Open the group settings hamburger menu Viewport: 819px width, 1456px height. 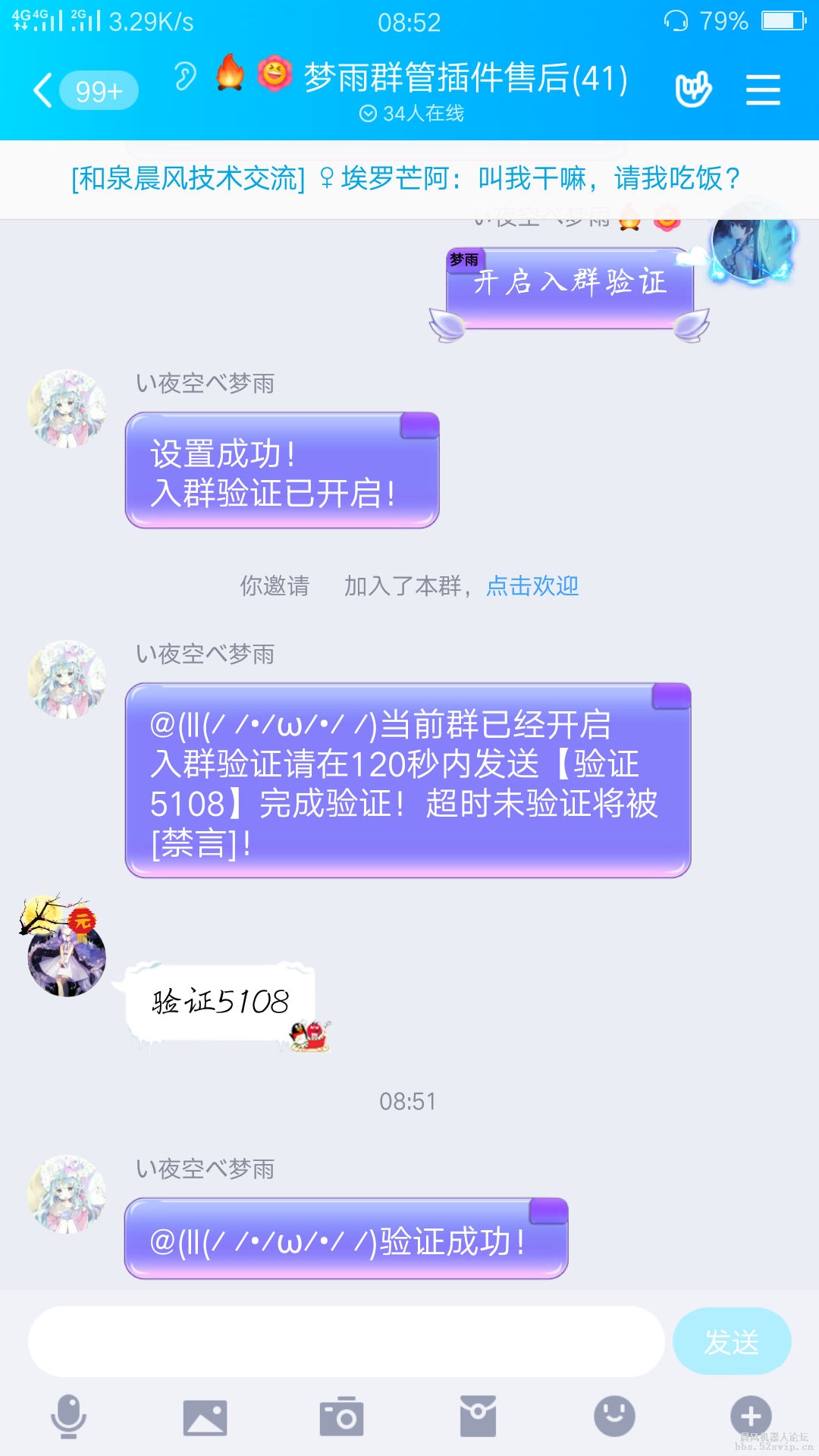click(x=763, y=88)
